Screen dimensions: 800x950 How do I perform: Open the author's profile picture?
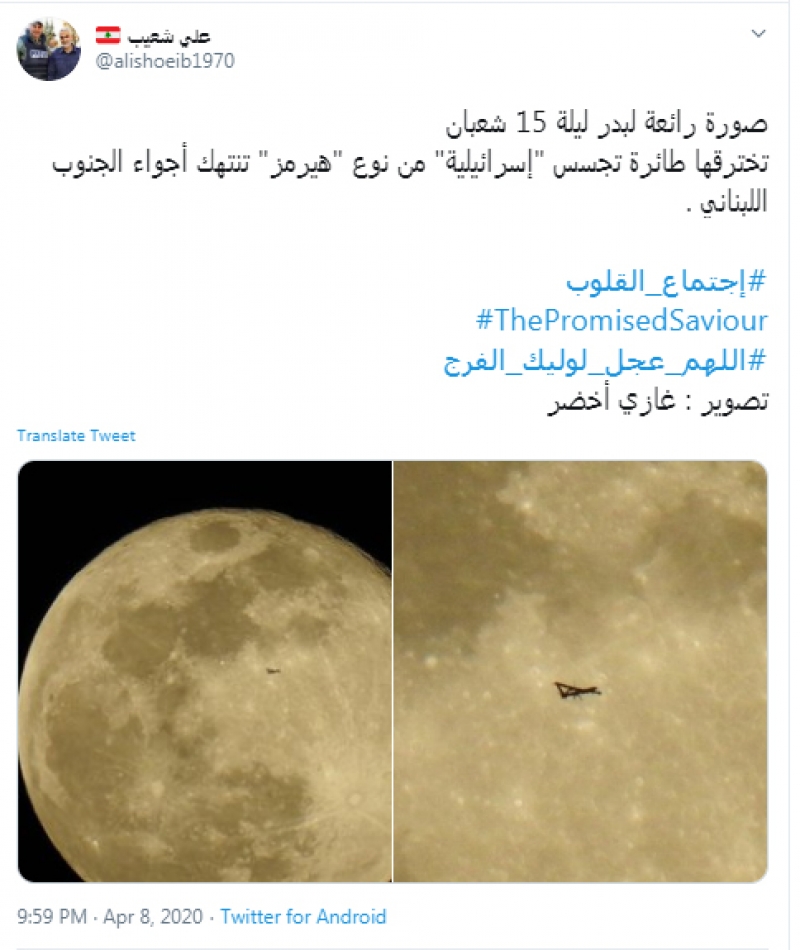click(49, 49)
